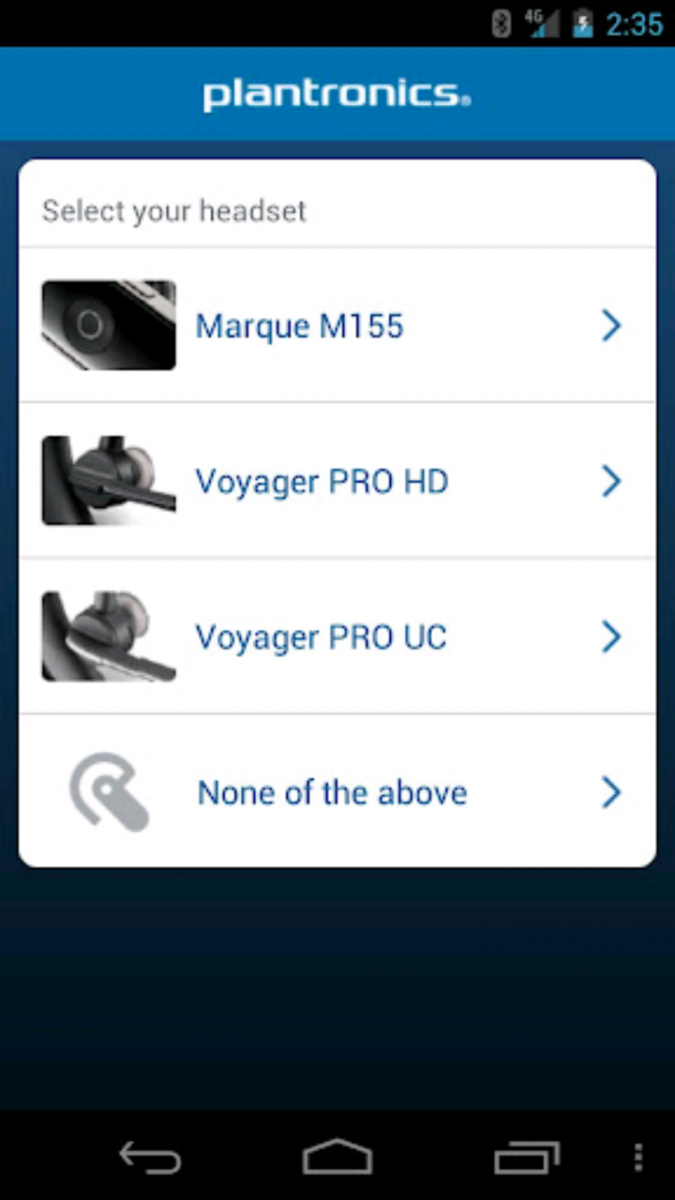Pick the Voyager PRO UC headset
The width and height of the screenshot is (675, 1200).
coord(337,637)
